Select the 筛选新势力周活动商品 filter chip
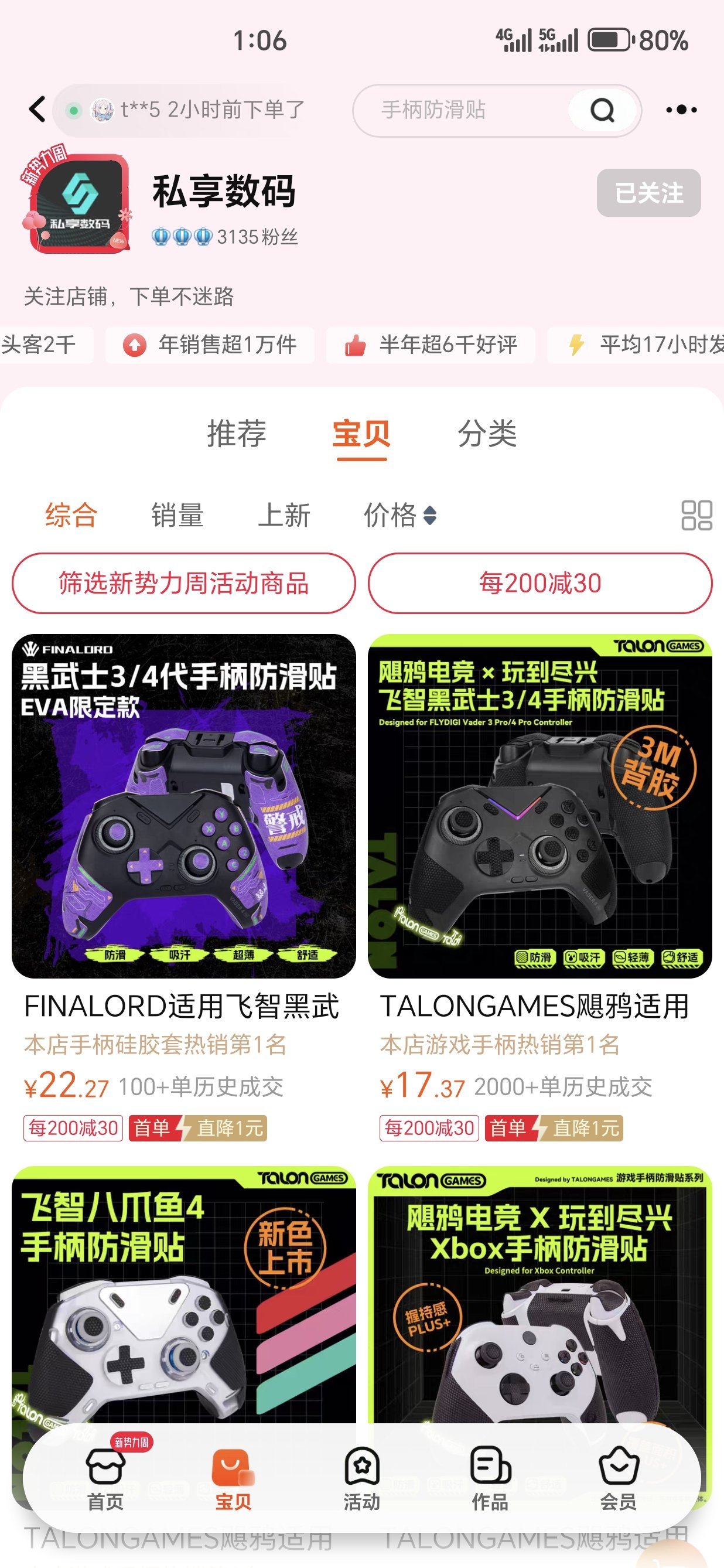724x1568 pixels. coord(183,583)
